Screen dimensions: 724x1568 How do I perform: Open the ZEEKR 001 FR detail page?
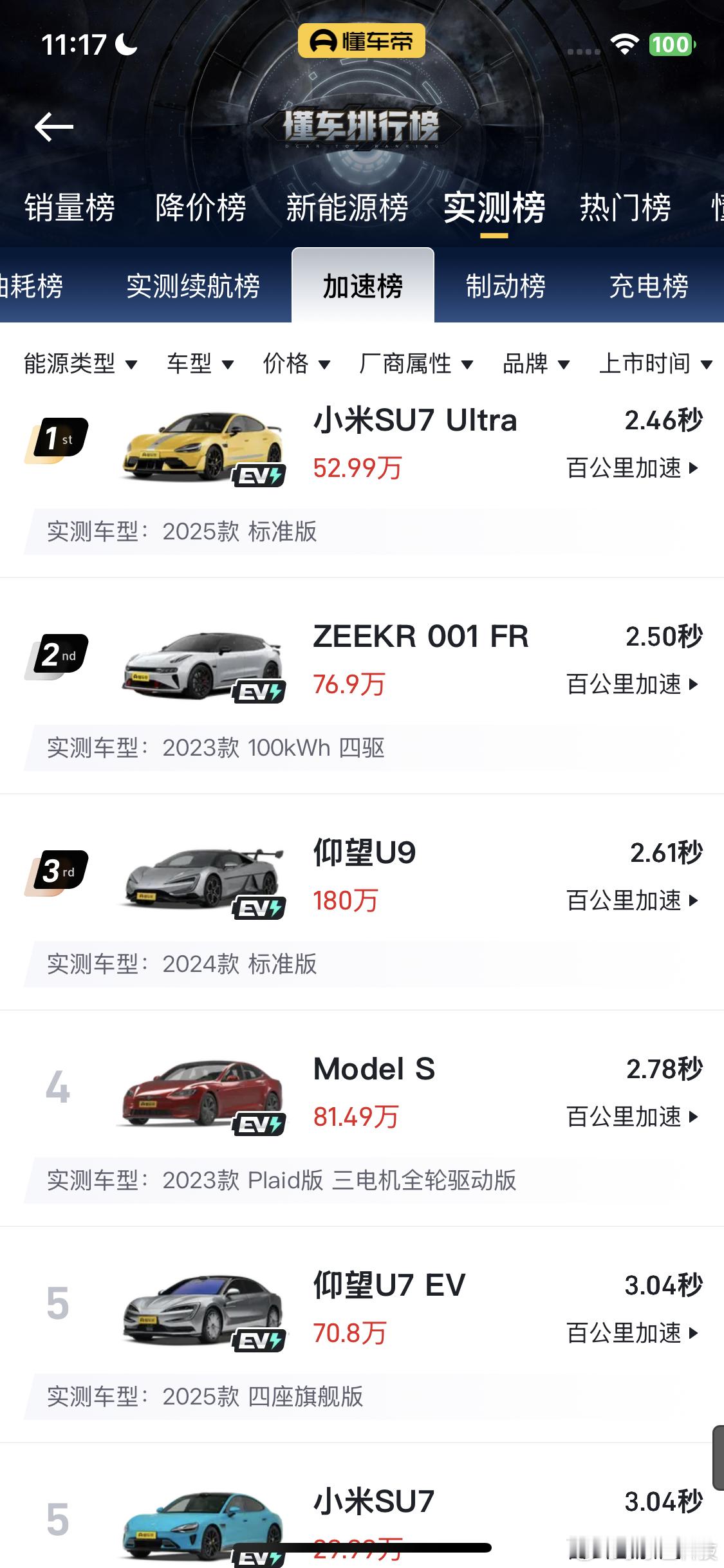(x=422, y=637)
